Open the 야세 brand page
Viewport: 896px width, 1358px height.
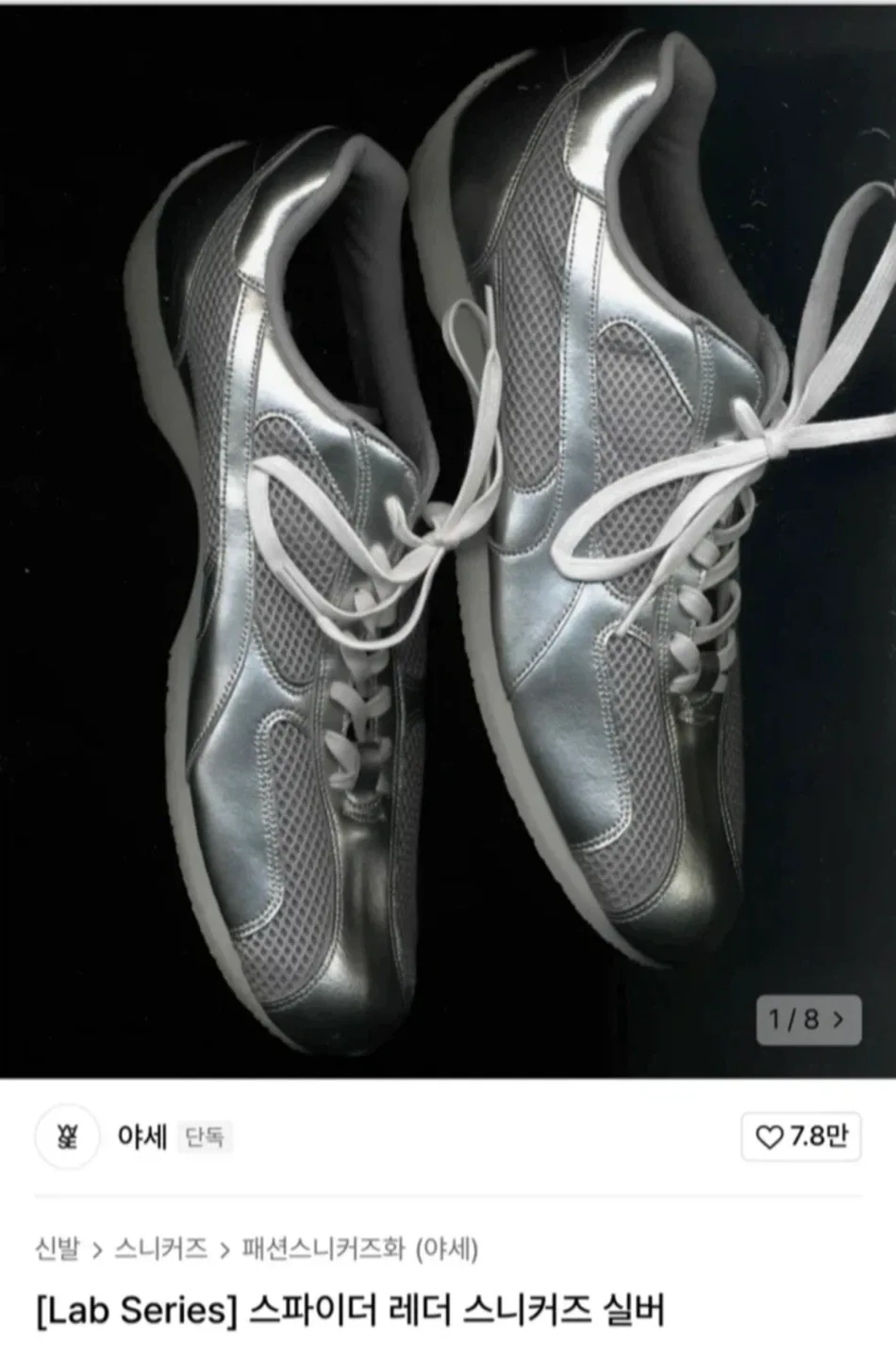pos(141,1137)
